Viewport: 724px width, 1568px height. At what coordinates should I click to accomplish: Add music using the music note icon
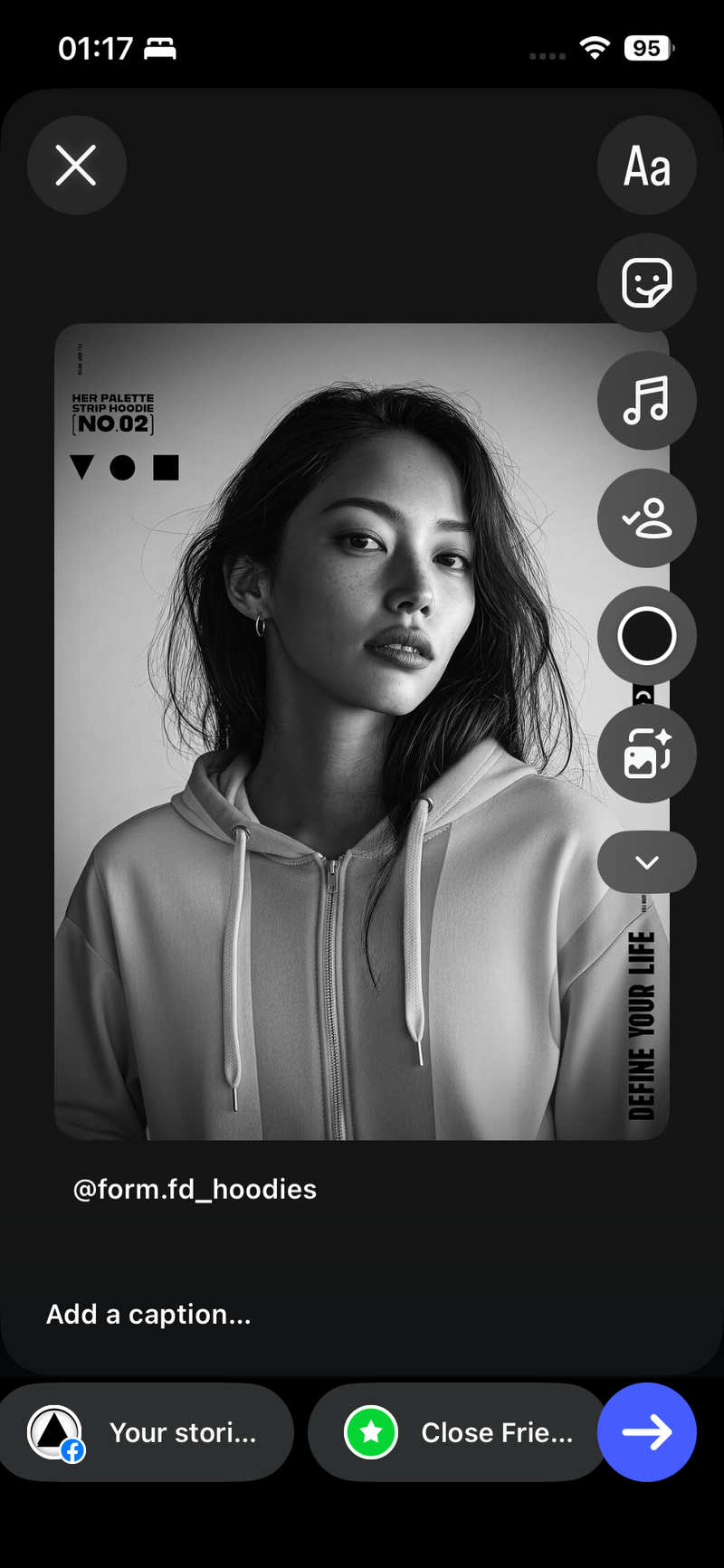coord(646,400)
